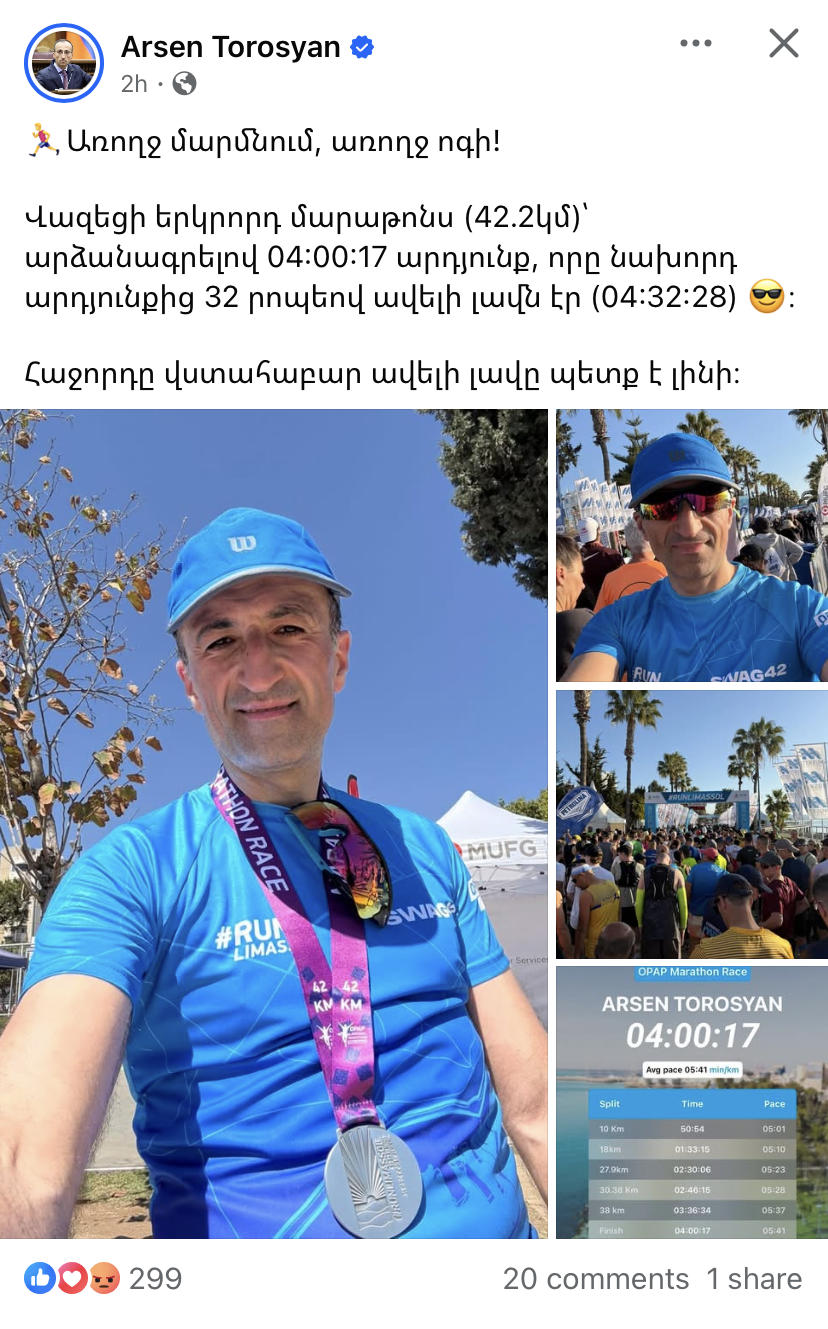The image size is (828, 1329).
Task: Open the 20 comments
Action: pos(596,1278)
